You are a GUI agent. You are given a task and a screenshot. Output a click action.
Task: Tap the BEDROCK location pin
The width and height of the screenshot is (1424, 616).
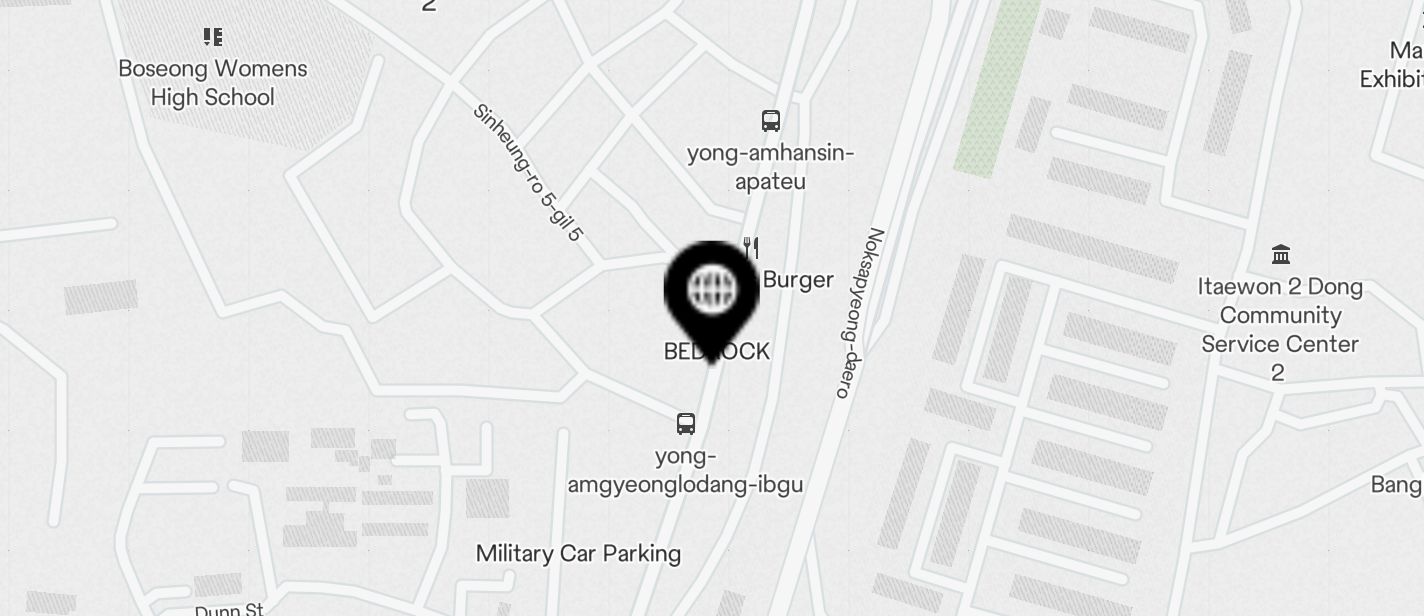pos(712,292)
